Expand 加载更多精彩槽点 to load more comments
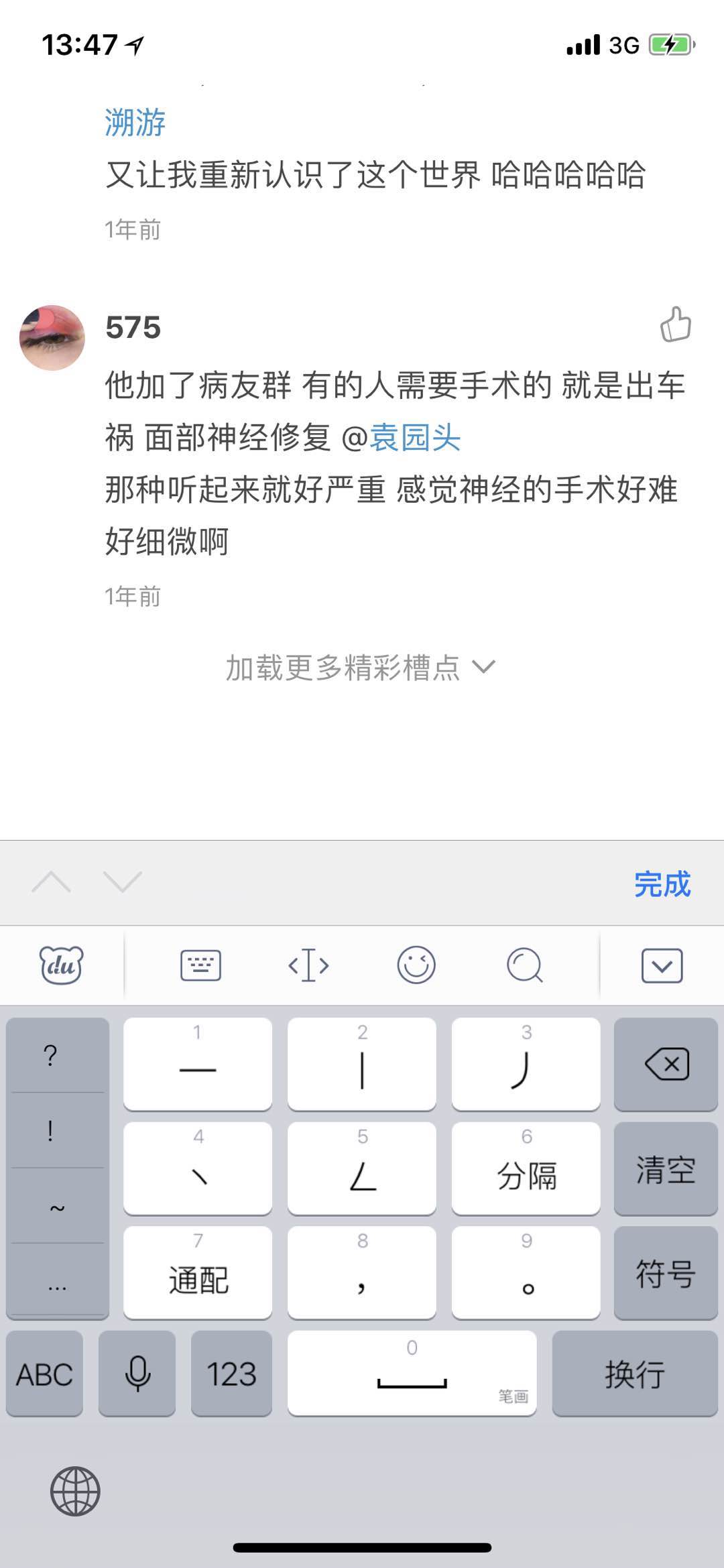 (360, 668)
